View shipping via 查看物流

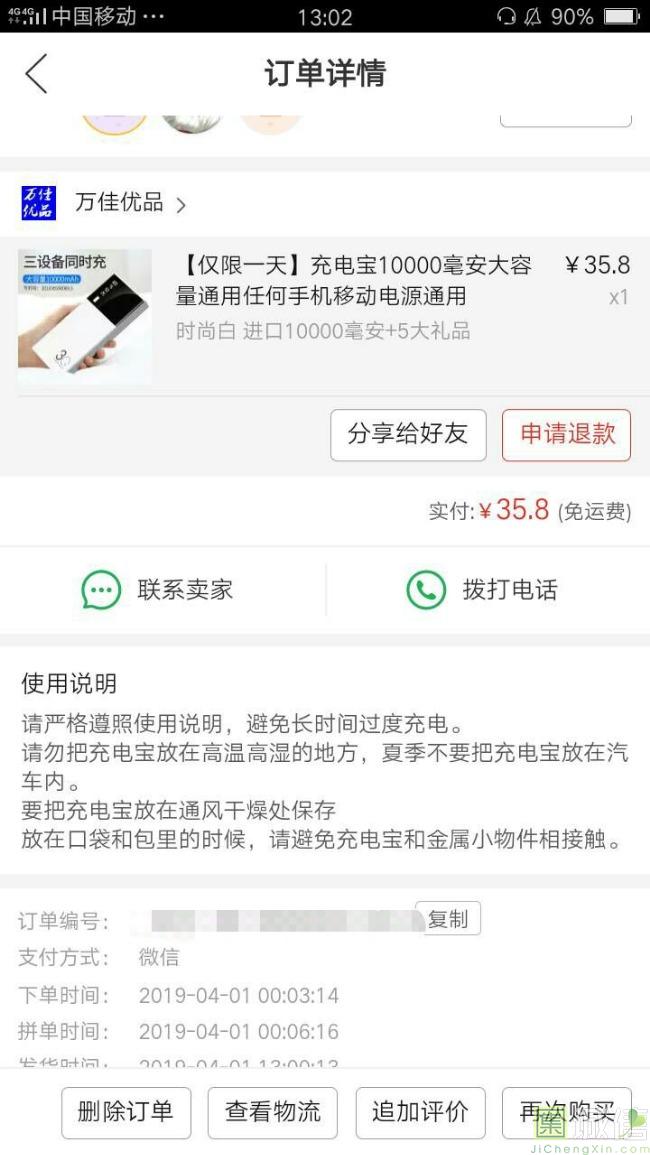[x=273, y=1112]
